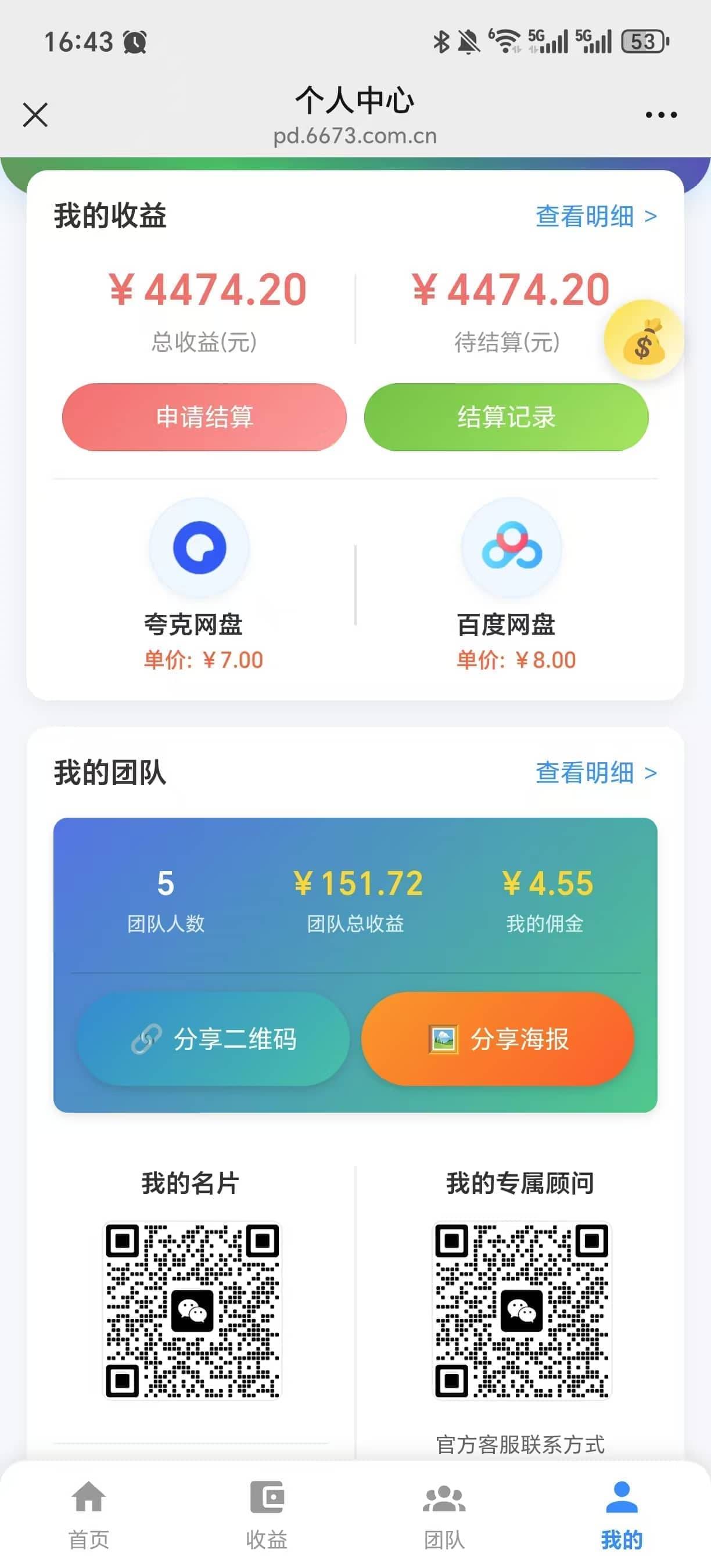Select 夸克网盘 option
Image resolution: width=711 pixels, height=1568 pixels.
(x=200, y=584)
